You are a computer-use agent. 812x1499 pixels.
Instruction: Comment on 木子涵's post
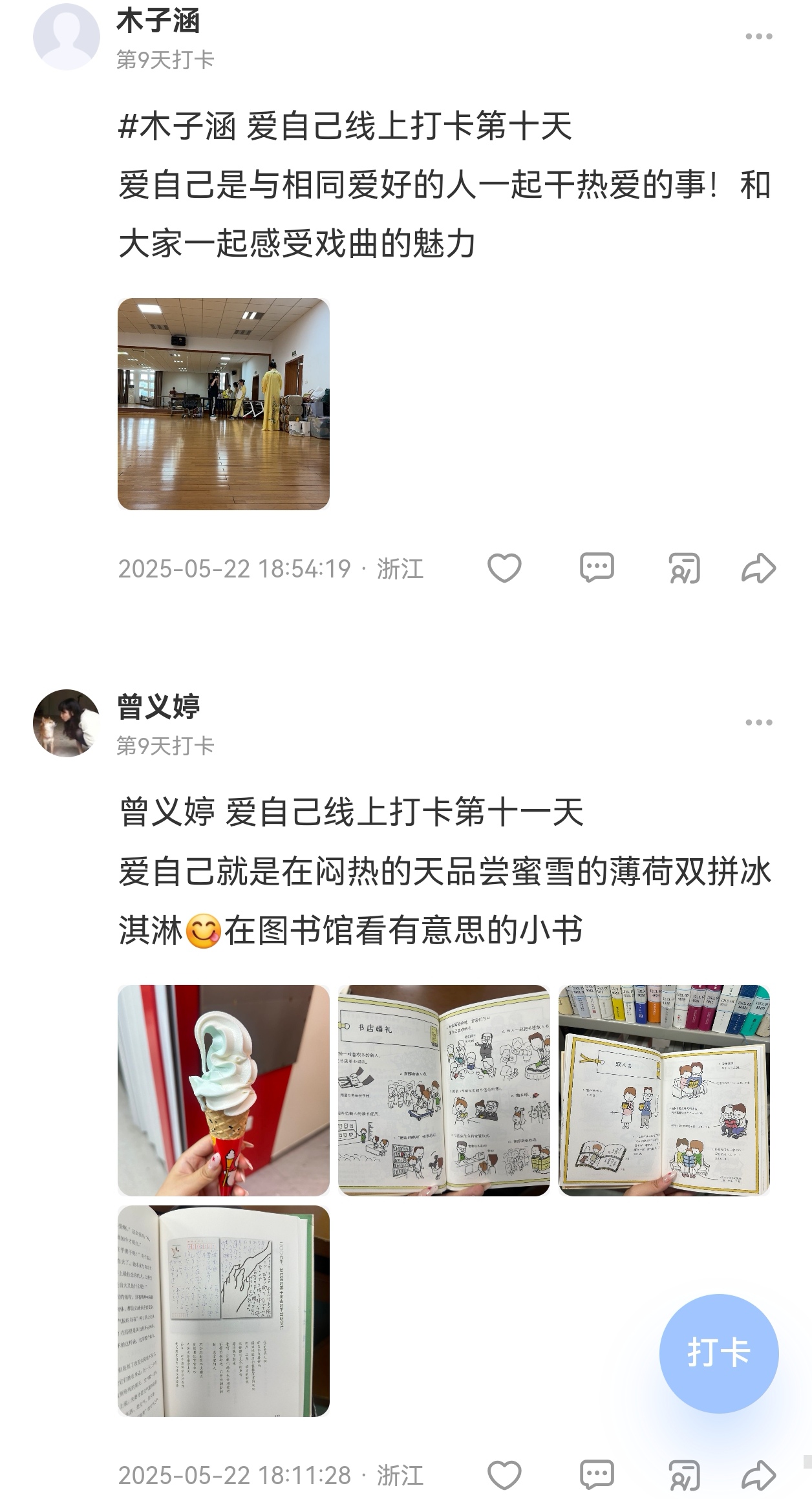(x=596, y=568)
